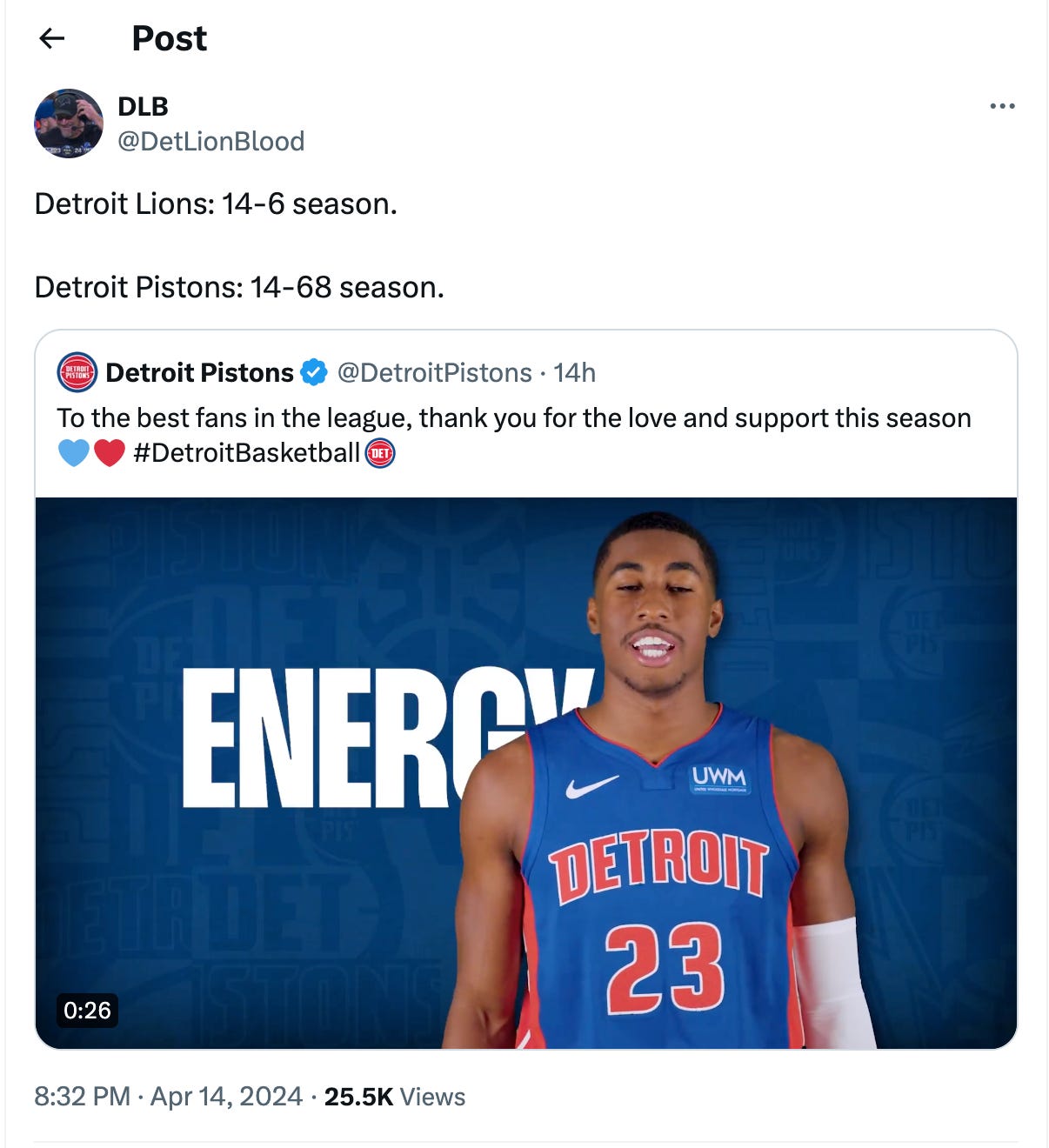Open DLB's profile picture
This screenshot has width=1049, height=1148.
(x=69, y=123)
